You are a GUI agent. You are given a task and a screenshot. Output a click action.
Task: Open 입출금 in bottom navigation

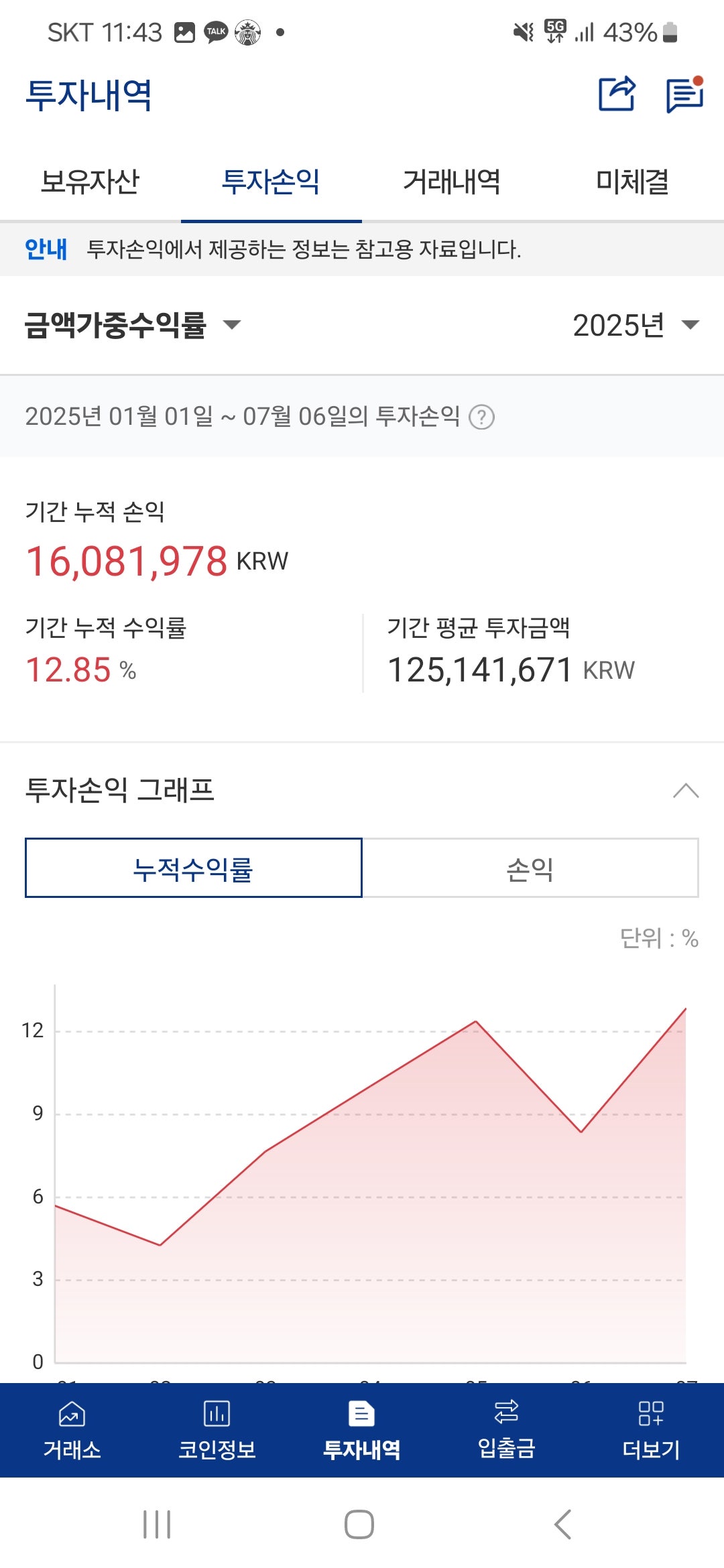pyautogui.click(x=507, y=1430)
